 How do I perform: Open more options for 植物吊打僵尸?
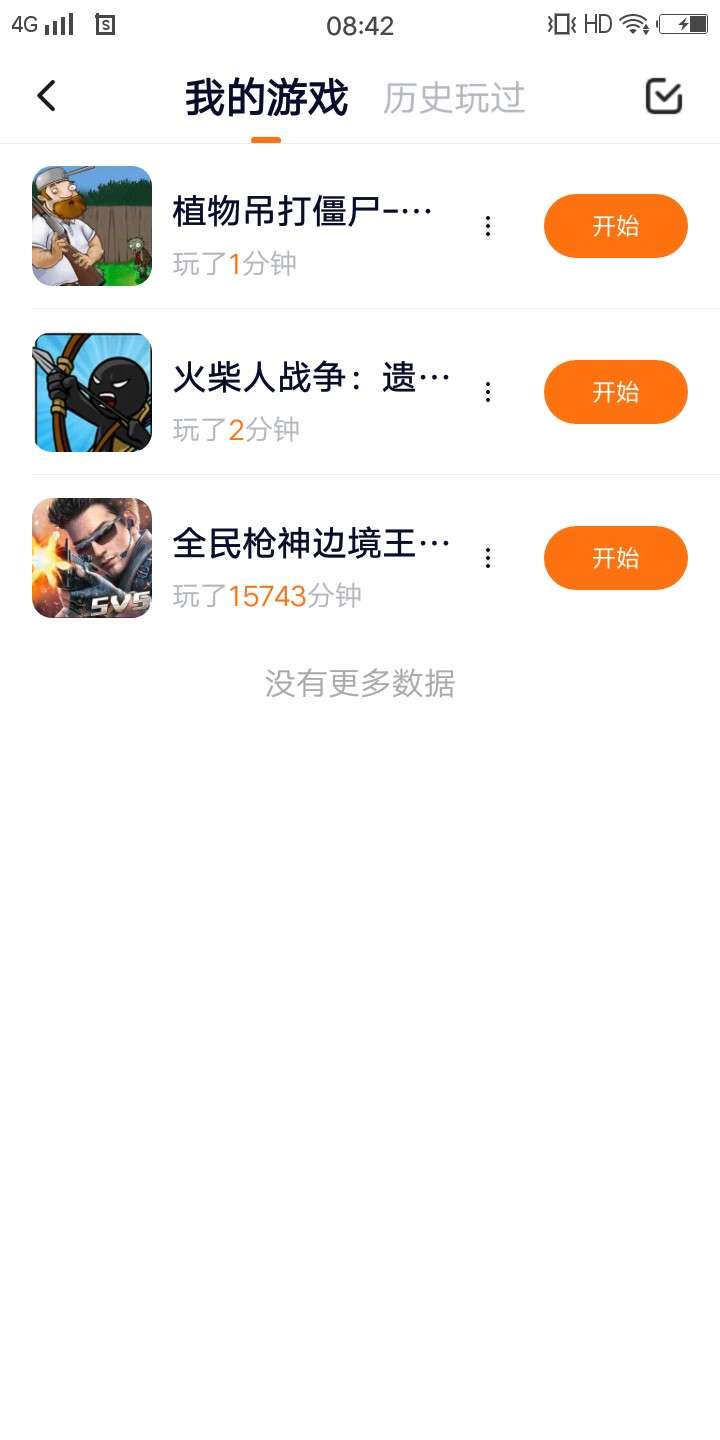pos(488,227)
